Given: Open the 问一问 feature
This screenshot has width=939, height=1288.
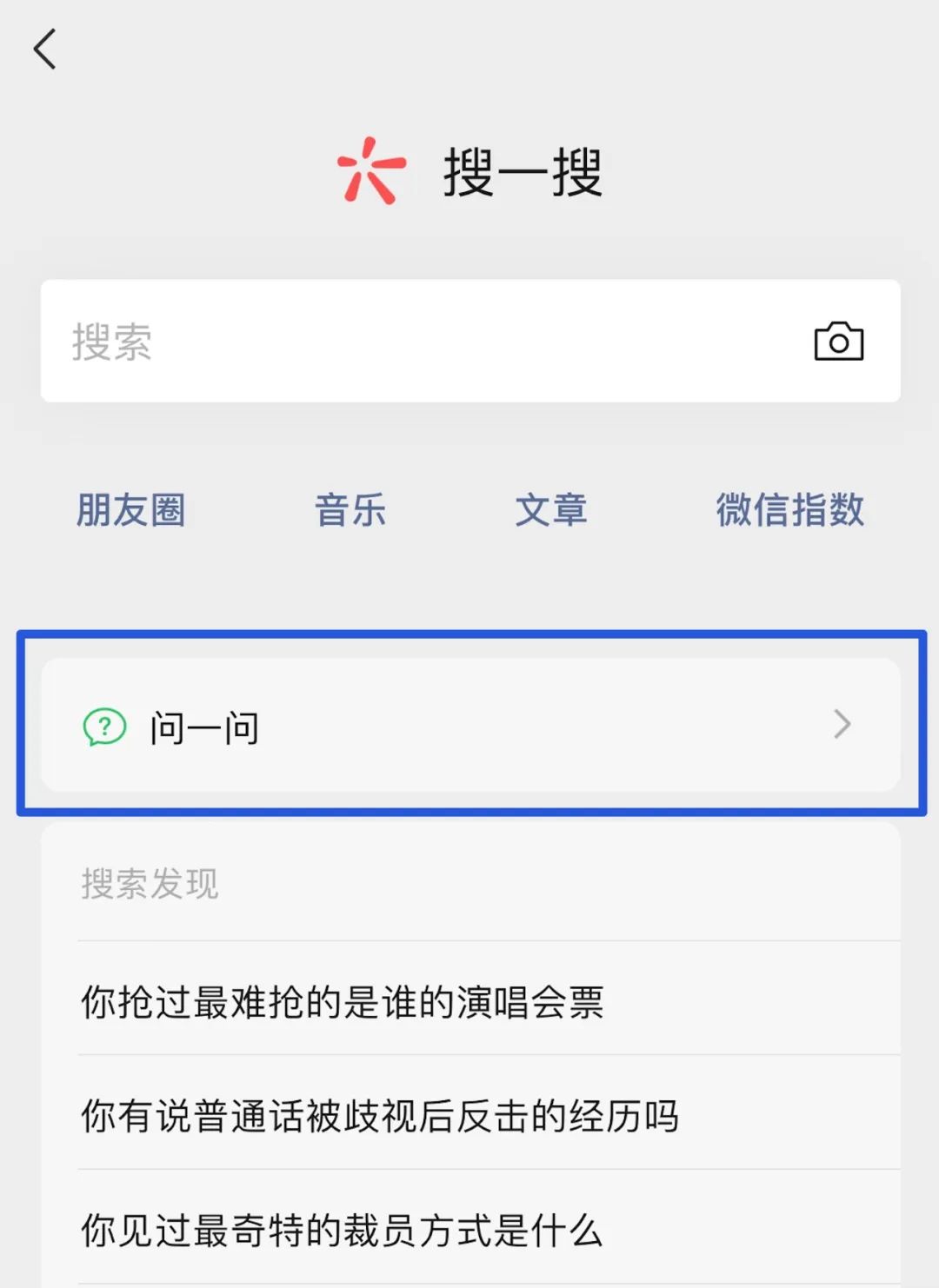Looking at the screenshot, I should 348,728.
